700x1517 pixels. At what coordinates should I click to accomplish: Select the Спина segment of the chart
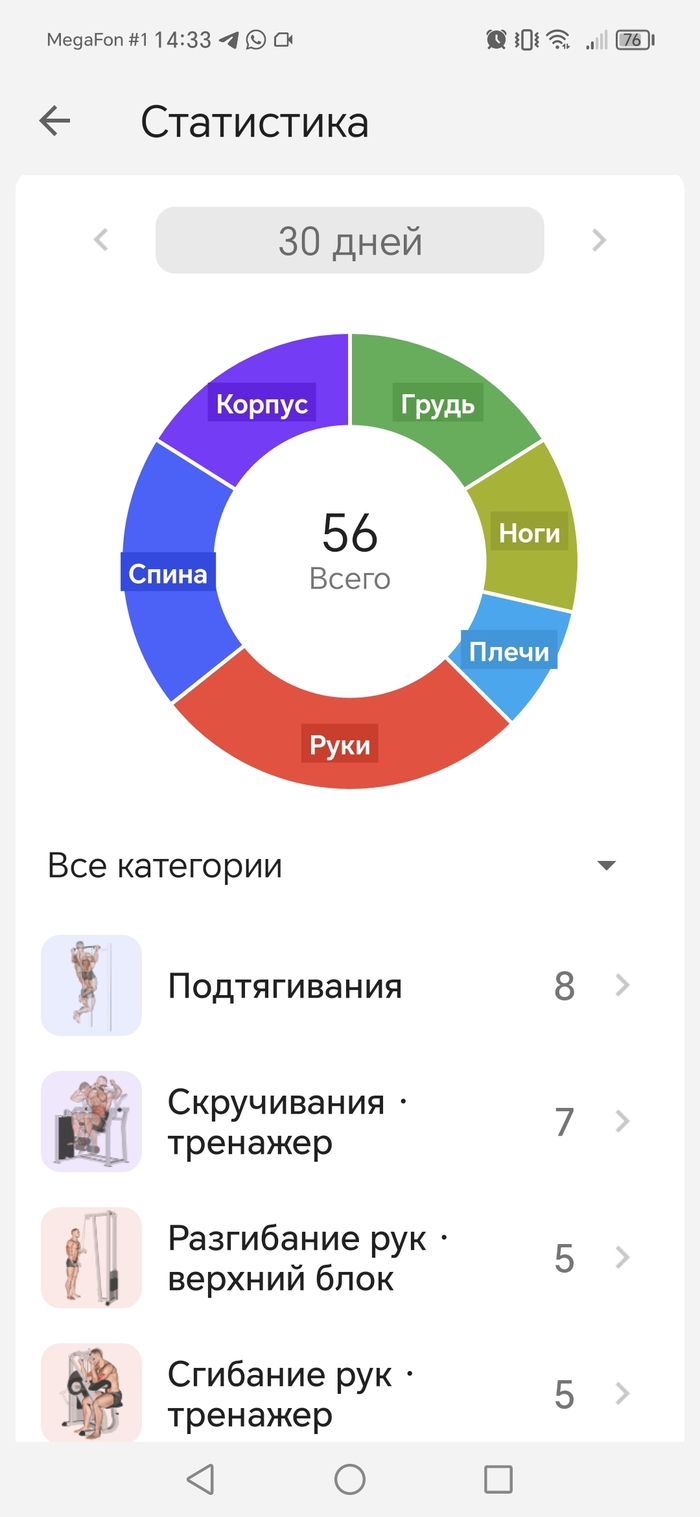click(168, 573)
